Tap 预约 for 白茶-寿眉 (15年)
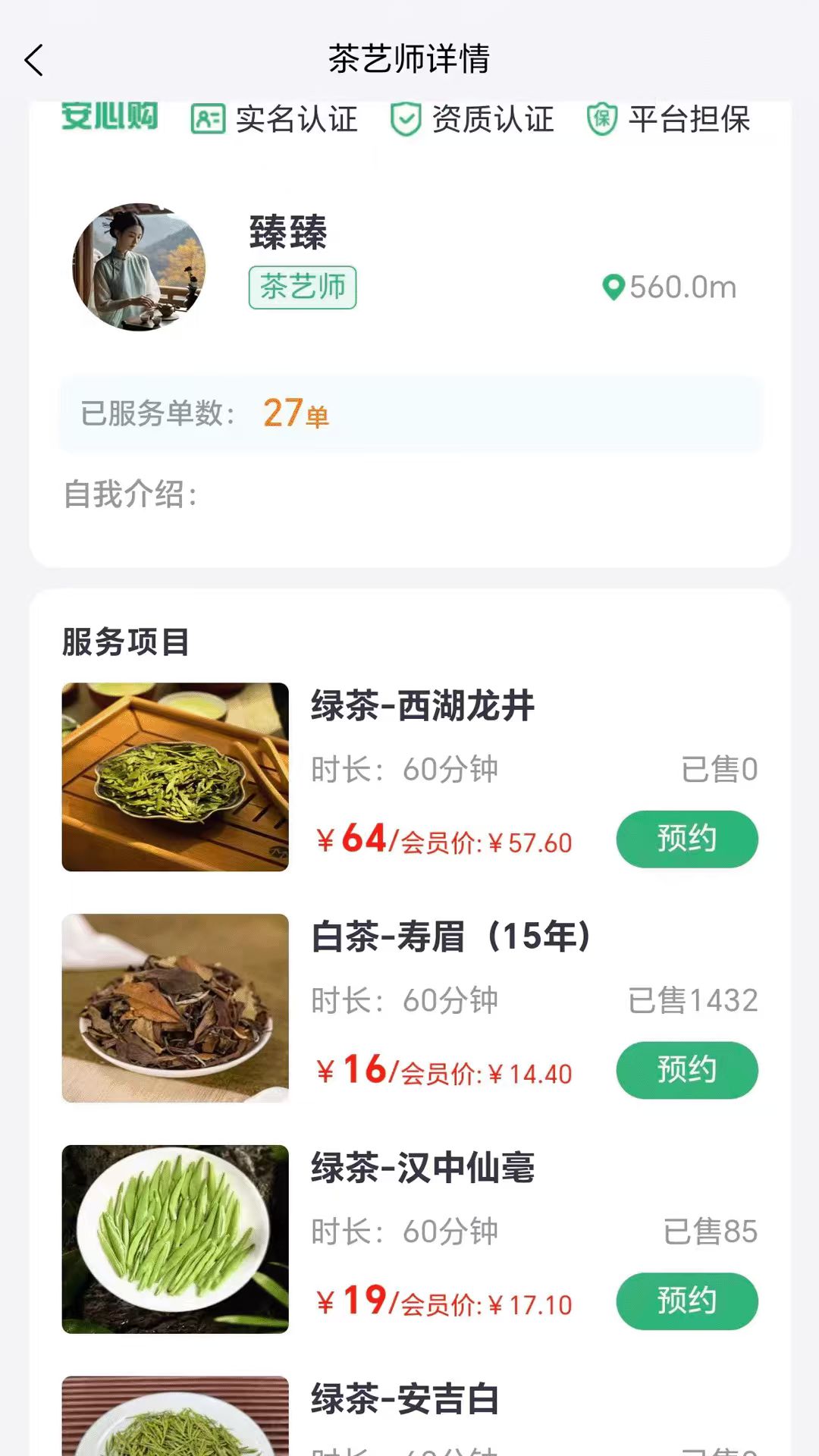The width and height of the screenshot is (819, 1456). point(686,1070)
